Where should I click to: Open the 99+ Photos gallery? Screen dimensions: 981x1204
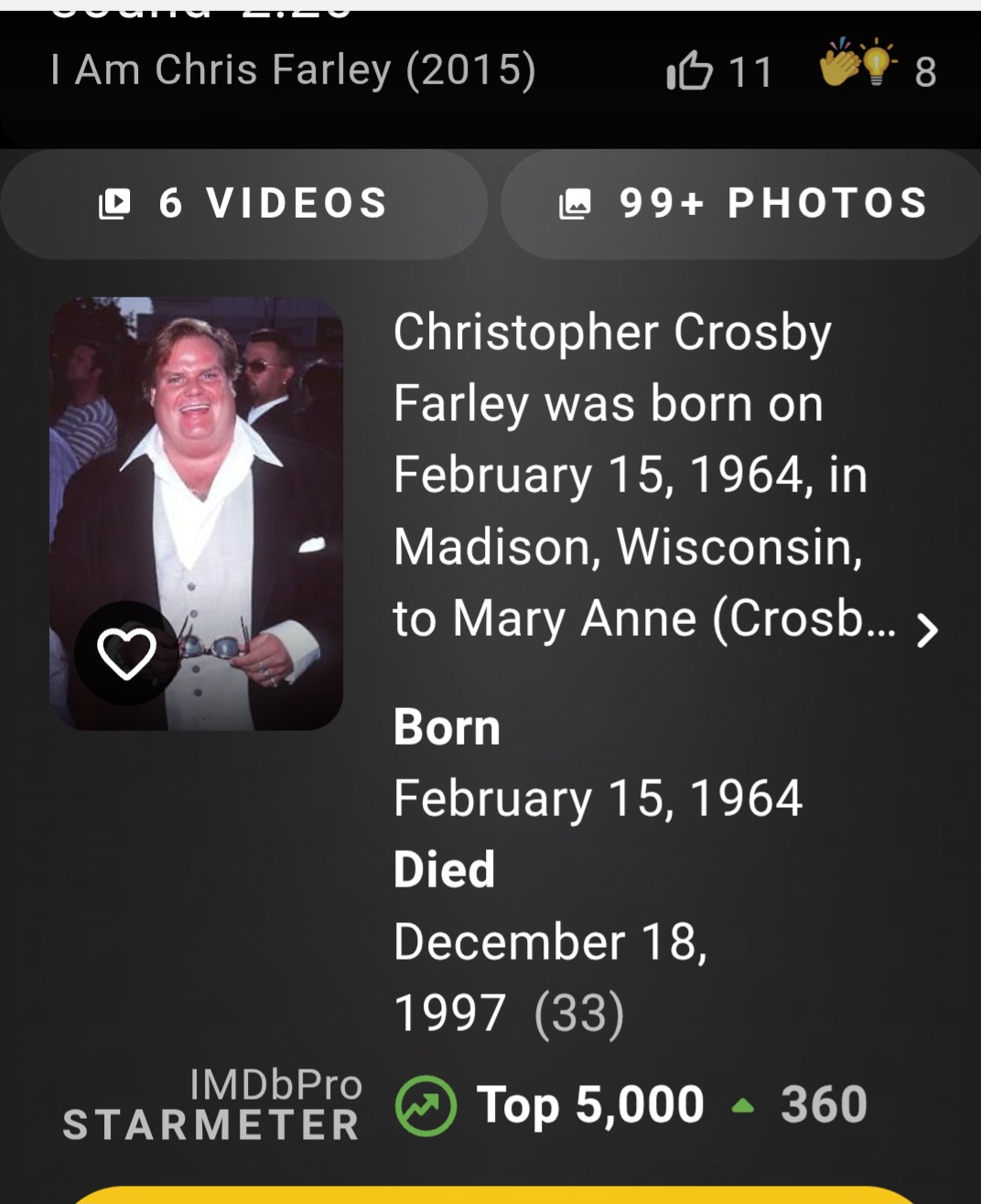tap(743, 203)
